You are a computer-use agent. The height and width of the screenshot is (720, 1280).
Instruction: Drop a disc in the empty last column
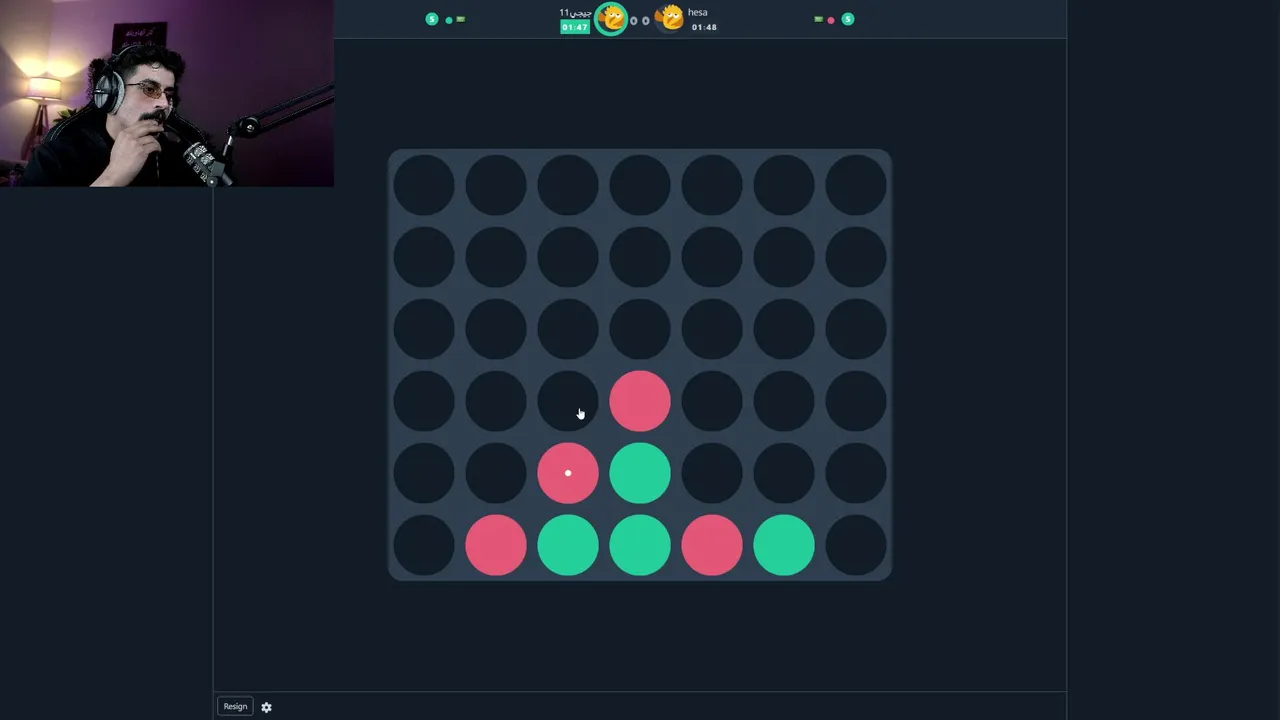coord(856,545)
